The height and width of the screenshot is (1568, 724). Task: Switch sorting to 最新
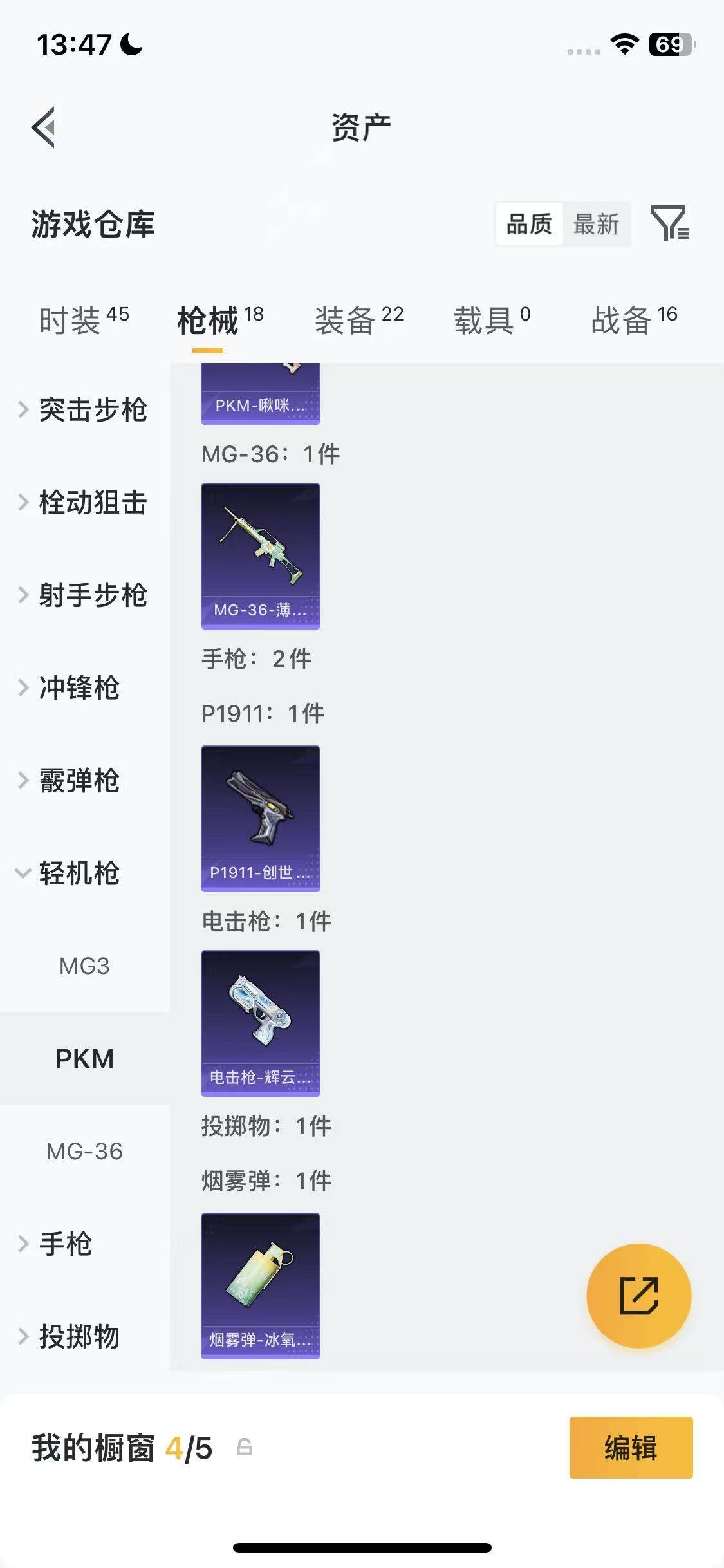click(x=597, y=224)
